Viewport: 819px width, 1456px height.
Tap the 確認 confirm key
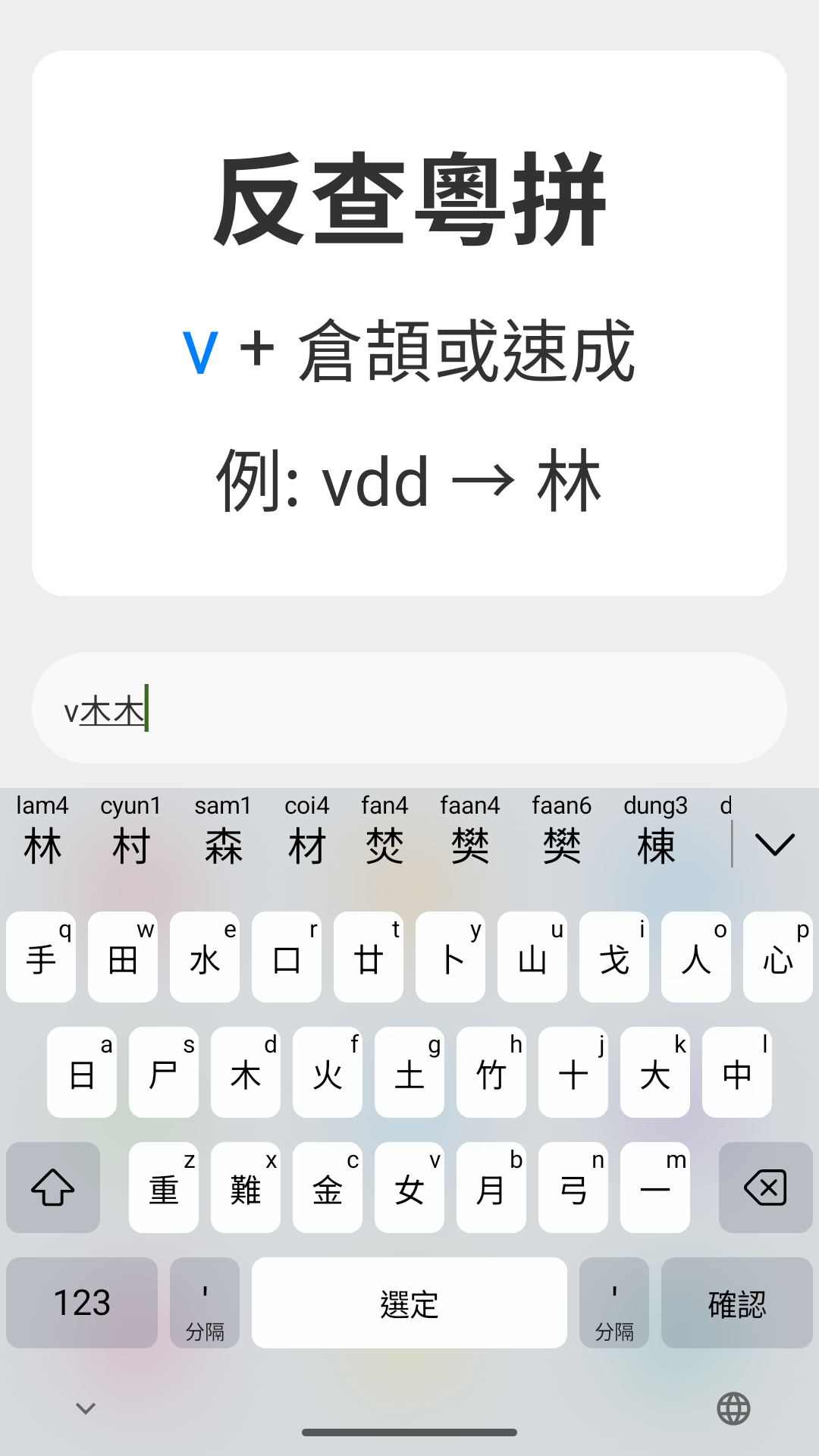click(x=737, y=1303)
